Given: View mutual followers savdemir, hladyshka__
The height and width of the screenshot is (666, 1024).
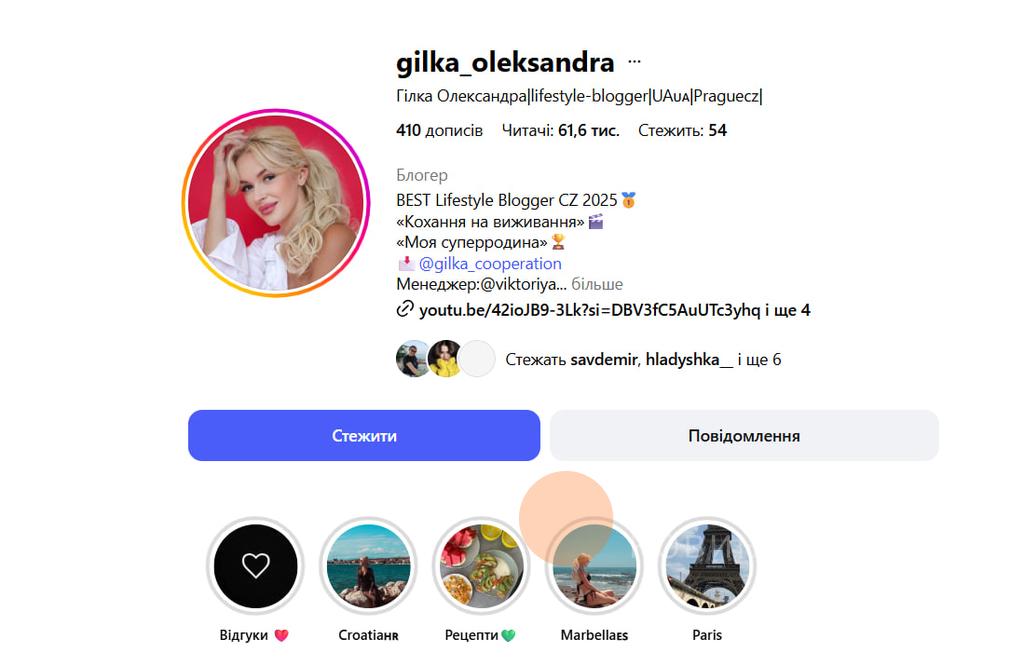Looking at the screenshot, I should click(x=642, y=359).
